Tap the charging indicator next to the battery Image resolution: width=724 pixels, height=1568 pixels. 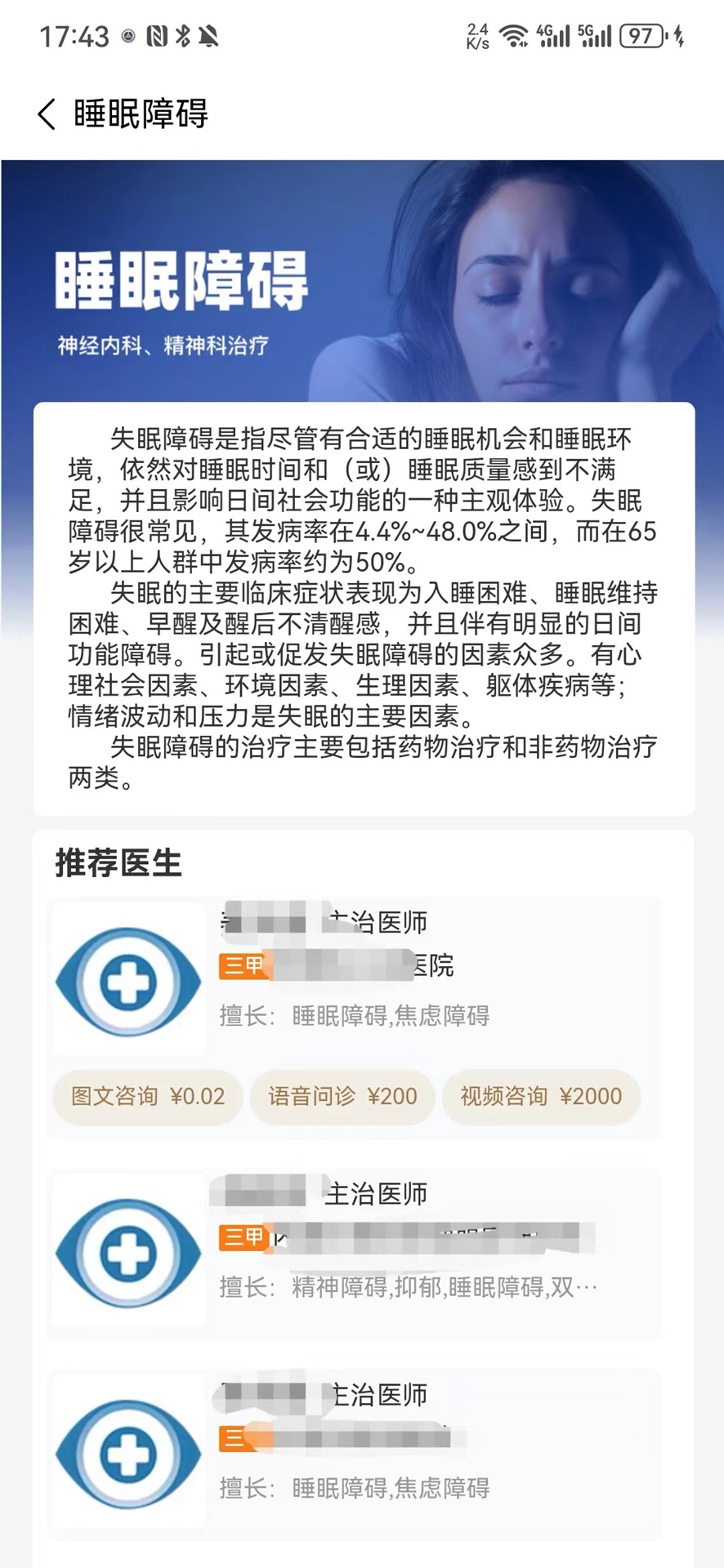(680, 35)
